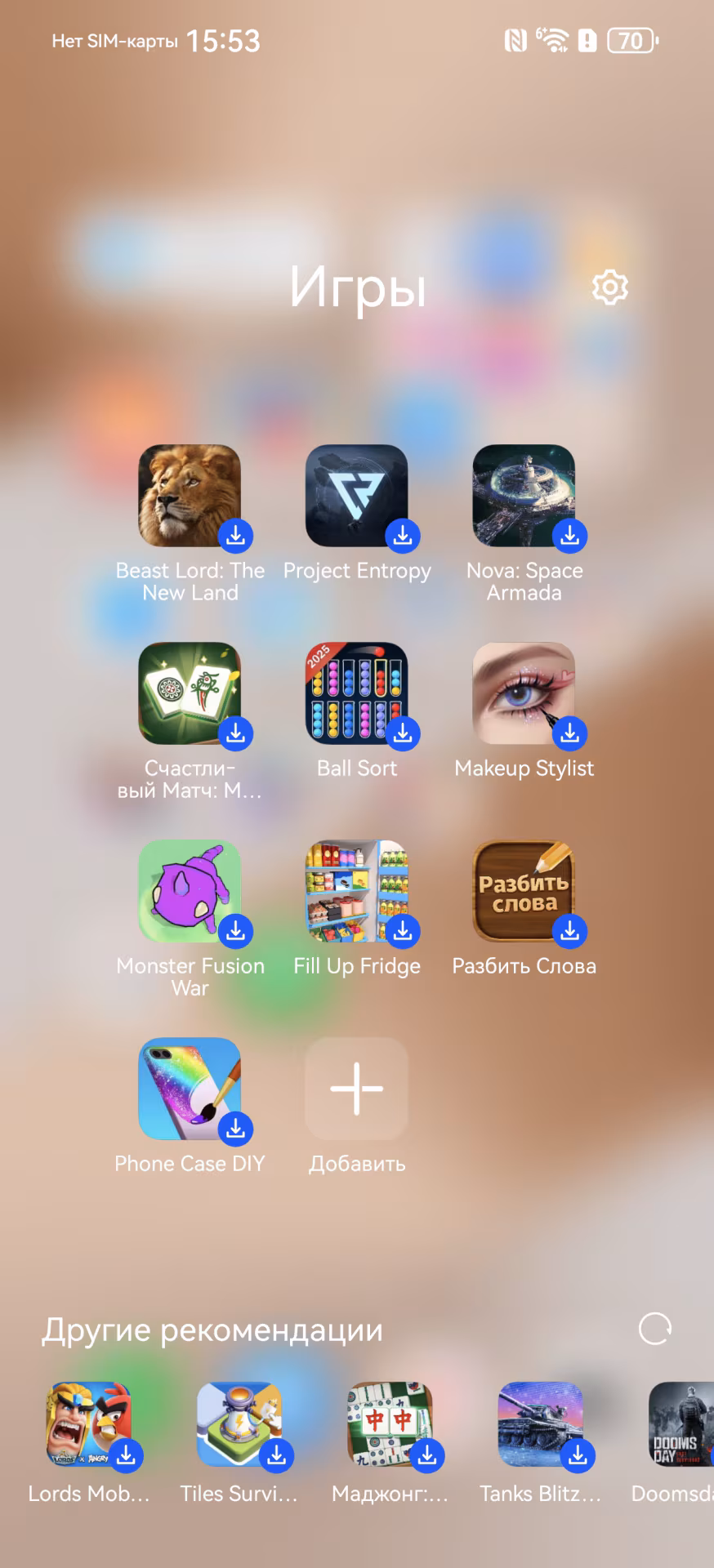Image resolution: width=714 pixels, height=1568 pixels.
Task: Tap the Счастливый Матч mahjong icon
Action: pos(190,694)
